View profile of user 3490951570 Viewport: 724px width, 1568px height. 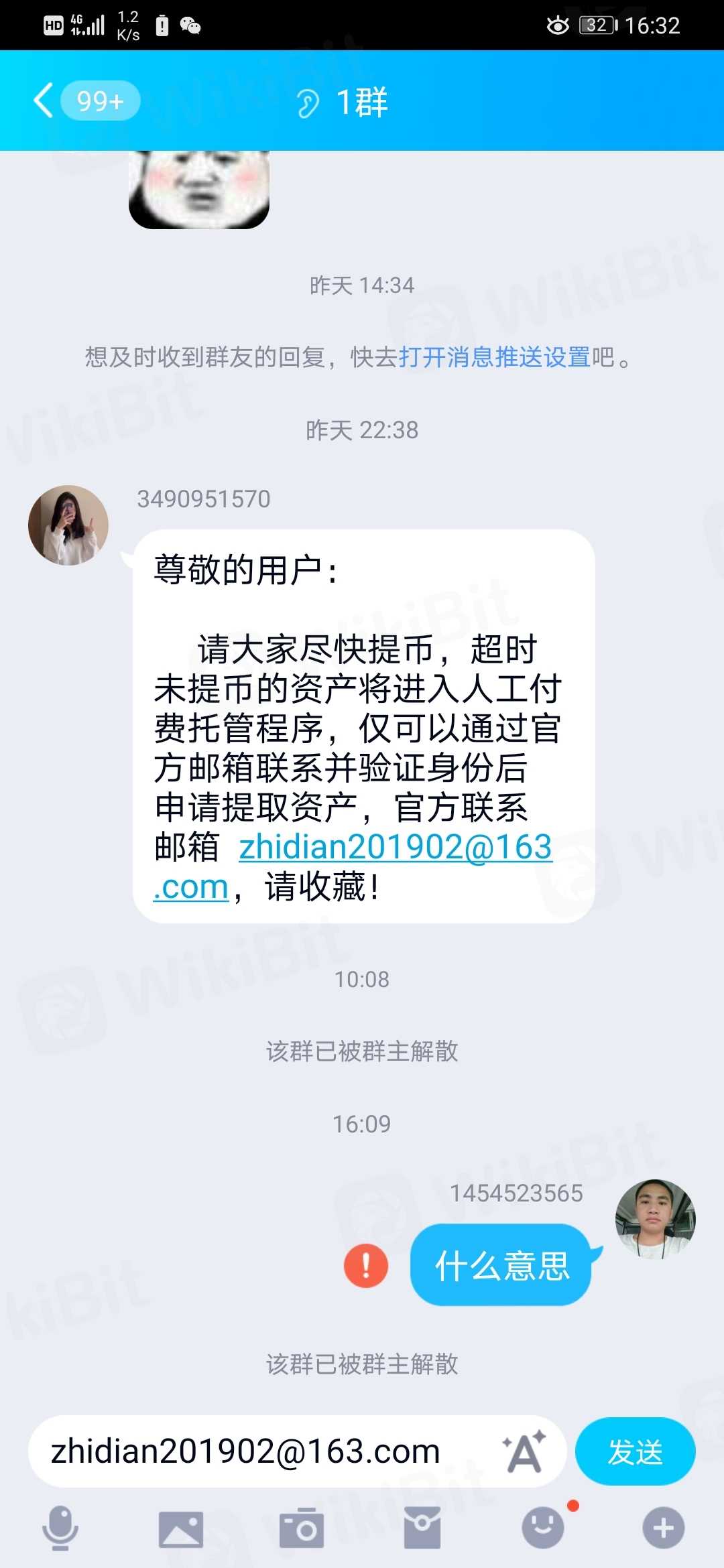tap(68, 525)
